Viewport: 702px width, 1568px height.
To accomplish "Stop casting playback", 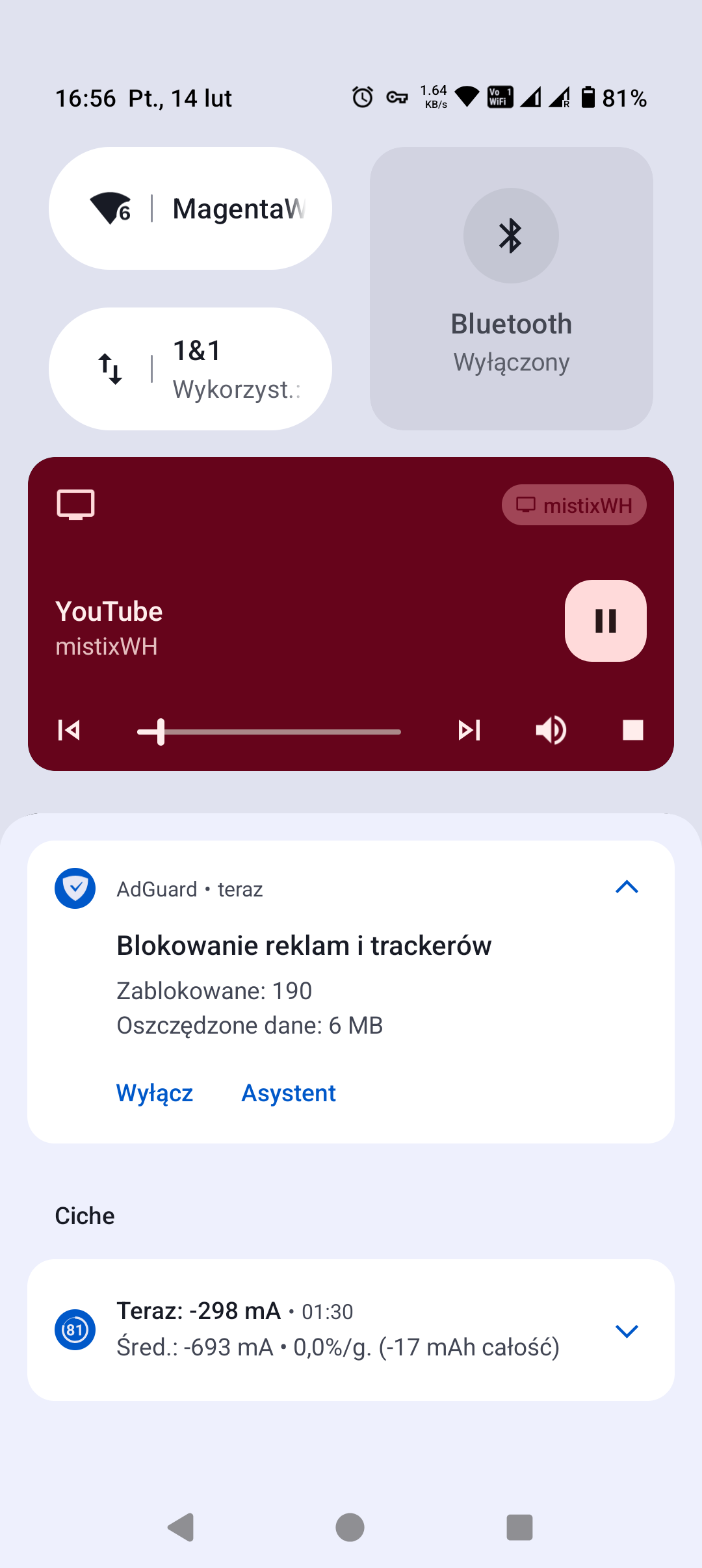I will (x=632, y=730).
